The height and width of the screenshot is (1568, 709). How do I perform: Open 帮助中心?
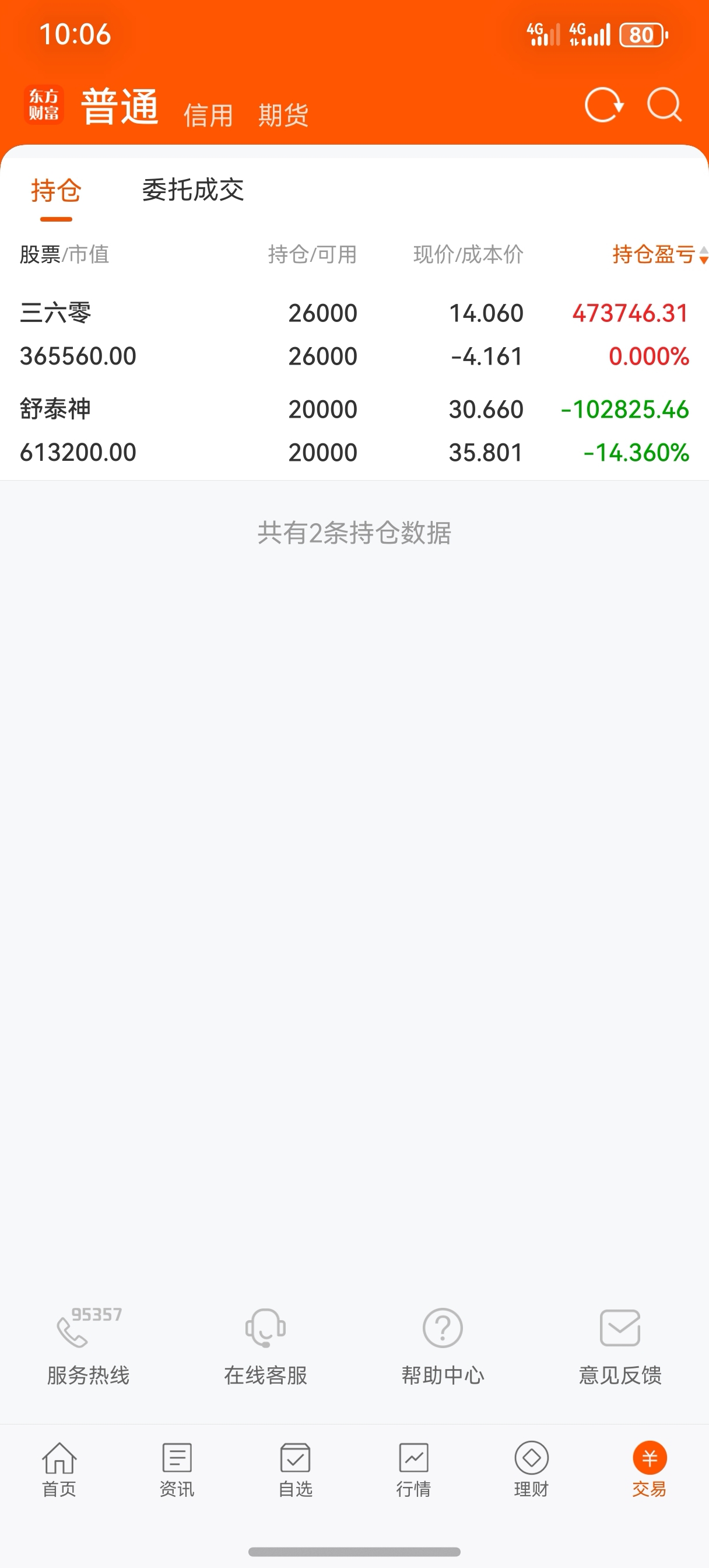443,1346
